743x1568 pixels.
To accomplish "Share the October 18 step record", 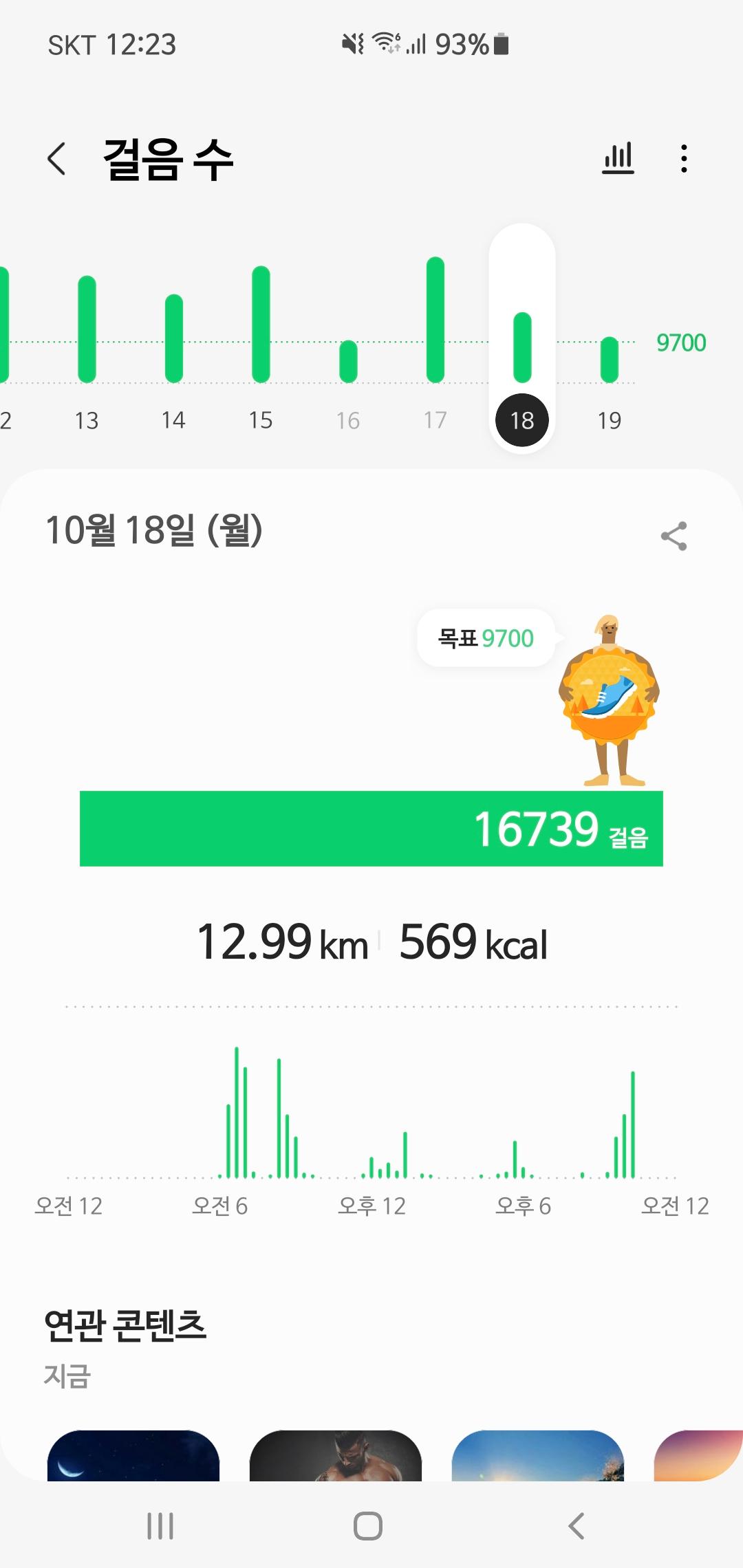I will pyautogui.click(x=674, y=536).
